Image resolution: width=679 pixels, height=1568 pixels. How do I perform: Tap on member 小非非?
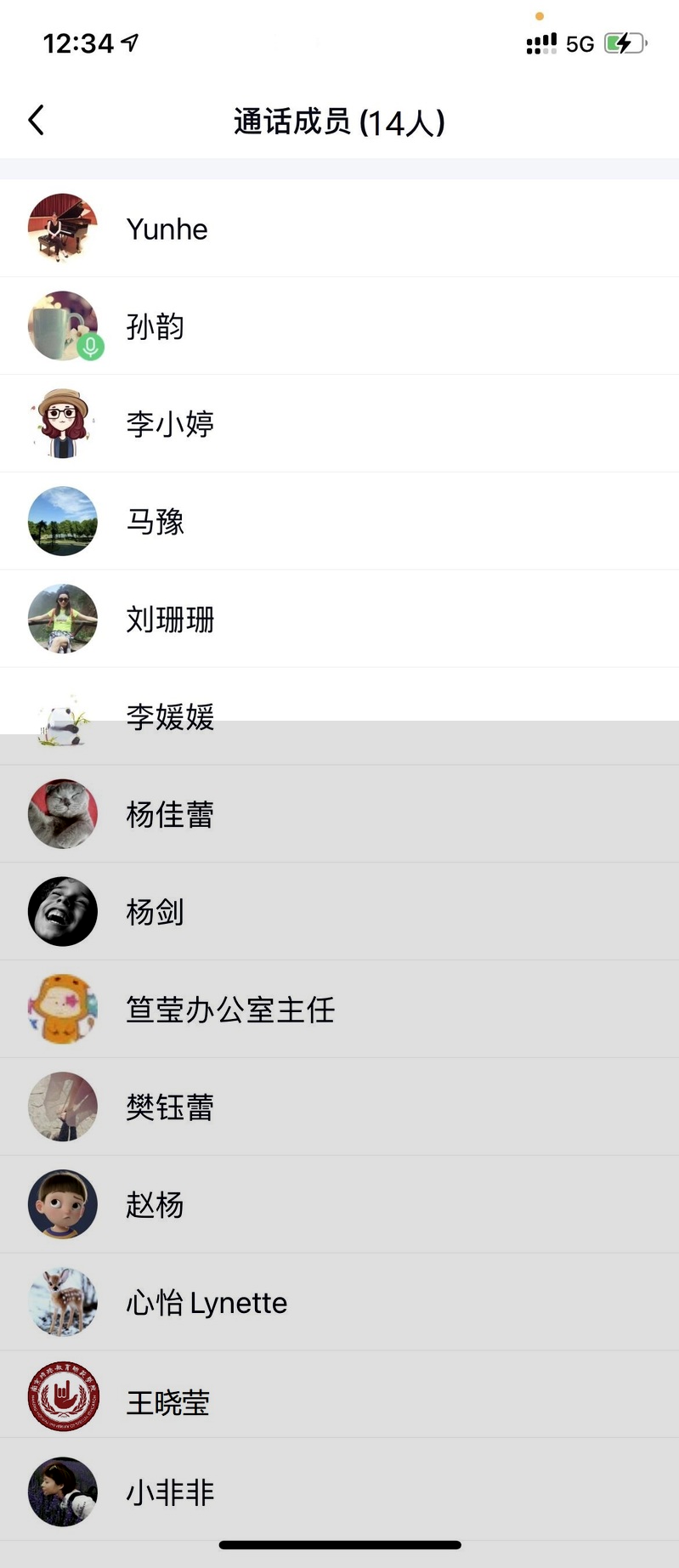coord(170,1492)
